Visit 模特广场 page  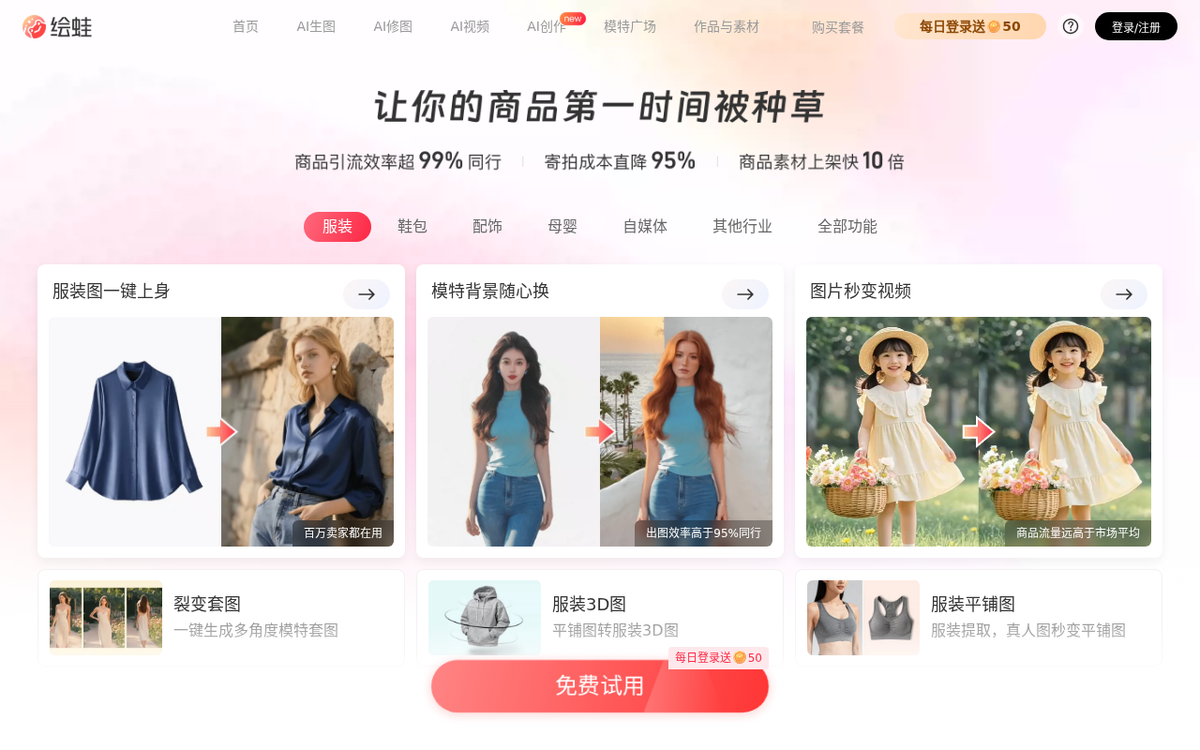(x=630, y=27)
